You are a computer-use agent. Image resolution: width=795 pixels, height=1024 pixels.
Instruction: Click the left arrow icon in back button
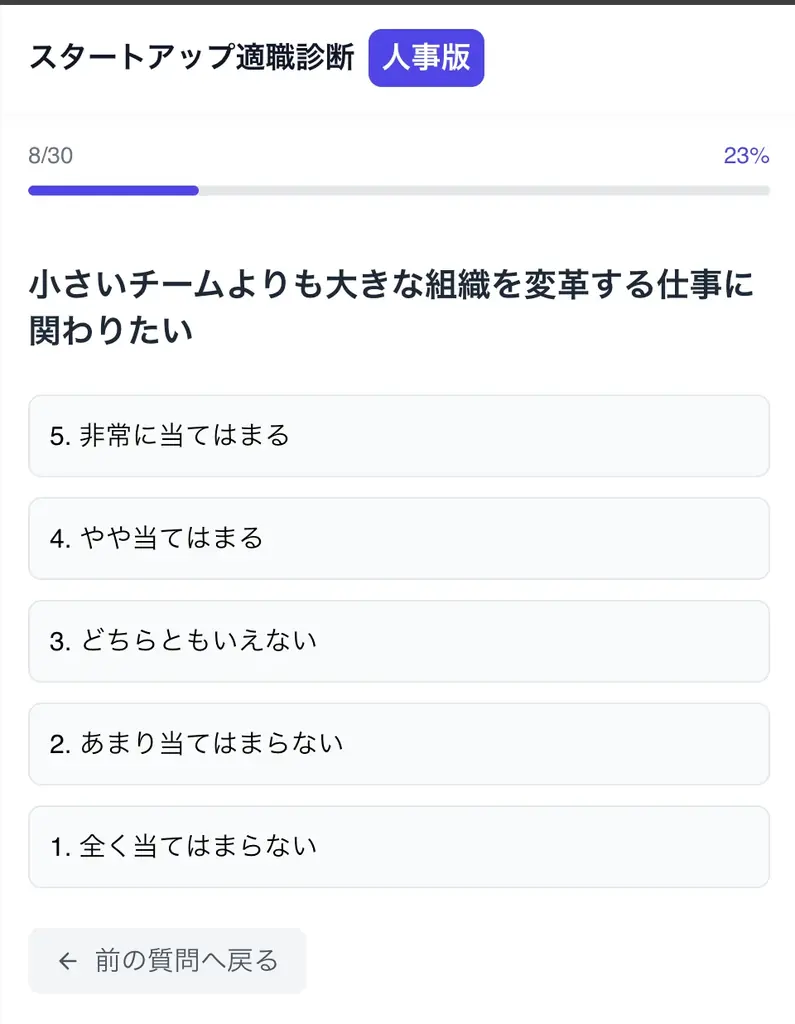point(64,960)
